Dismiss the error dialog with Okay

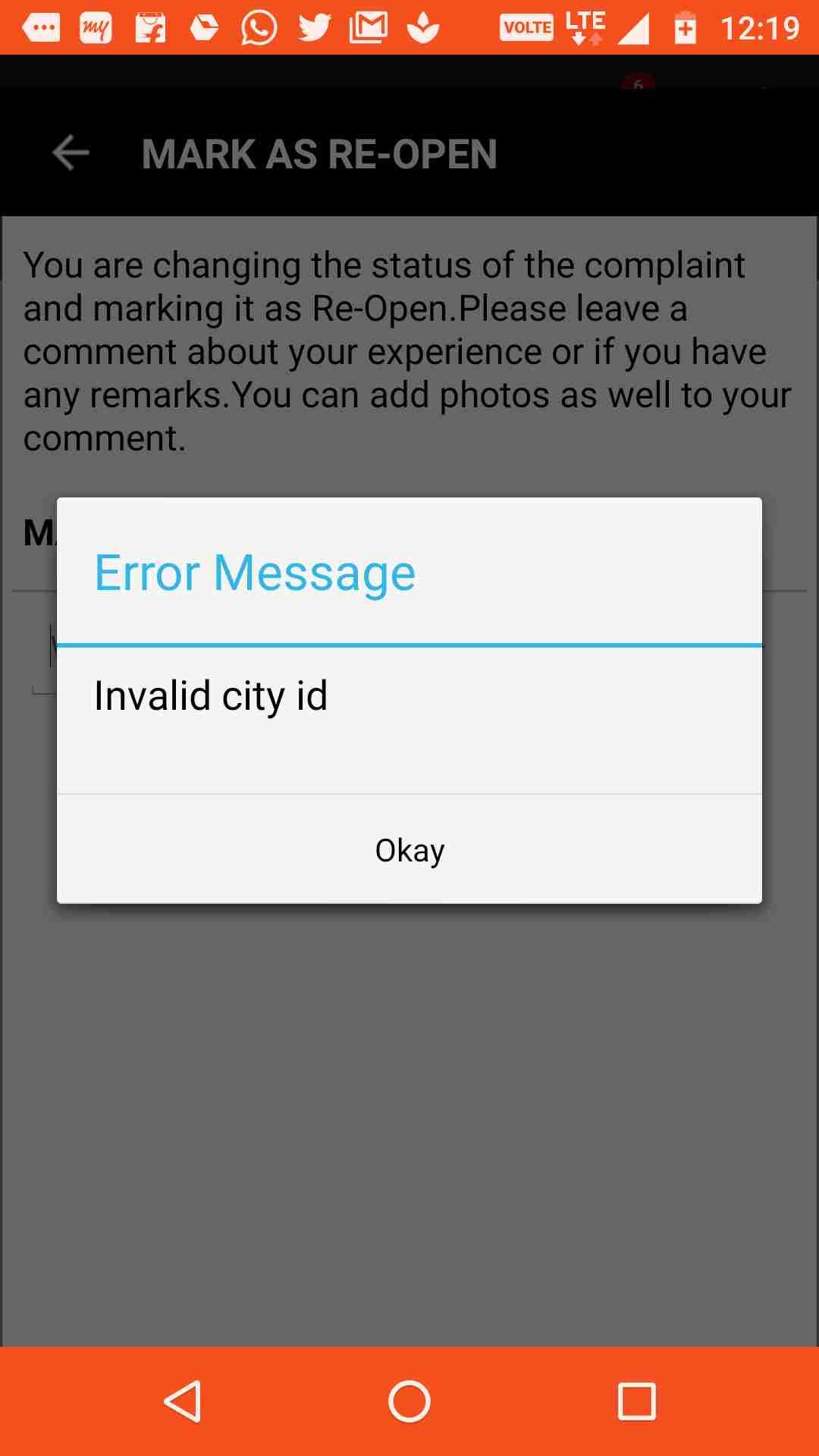(409, 850)
